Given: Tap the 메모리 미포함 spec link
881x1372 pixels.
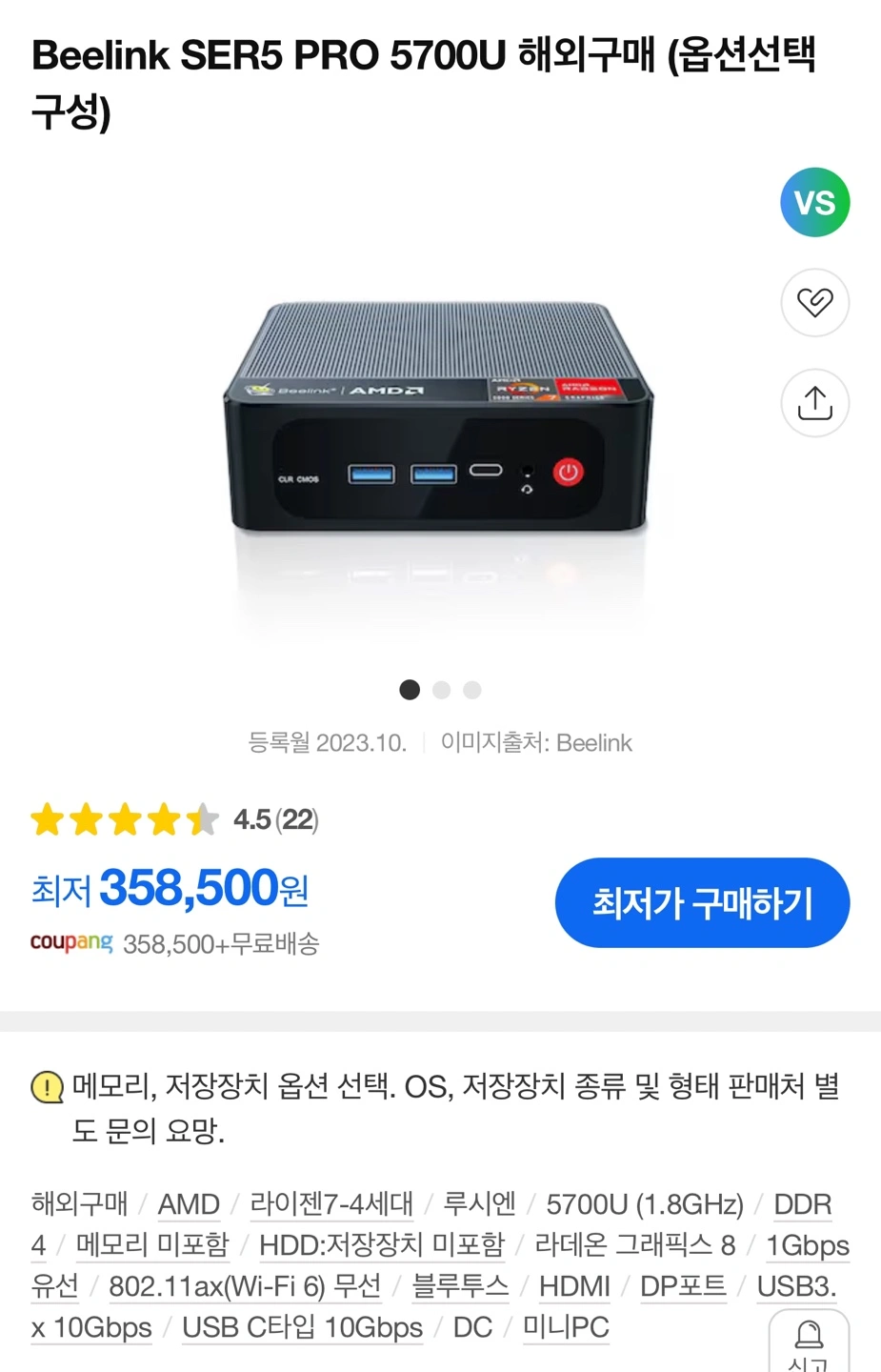Looking at the screenshot, I should (x=152, y=1245).
